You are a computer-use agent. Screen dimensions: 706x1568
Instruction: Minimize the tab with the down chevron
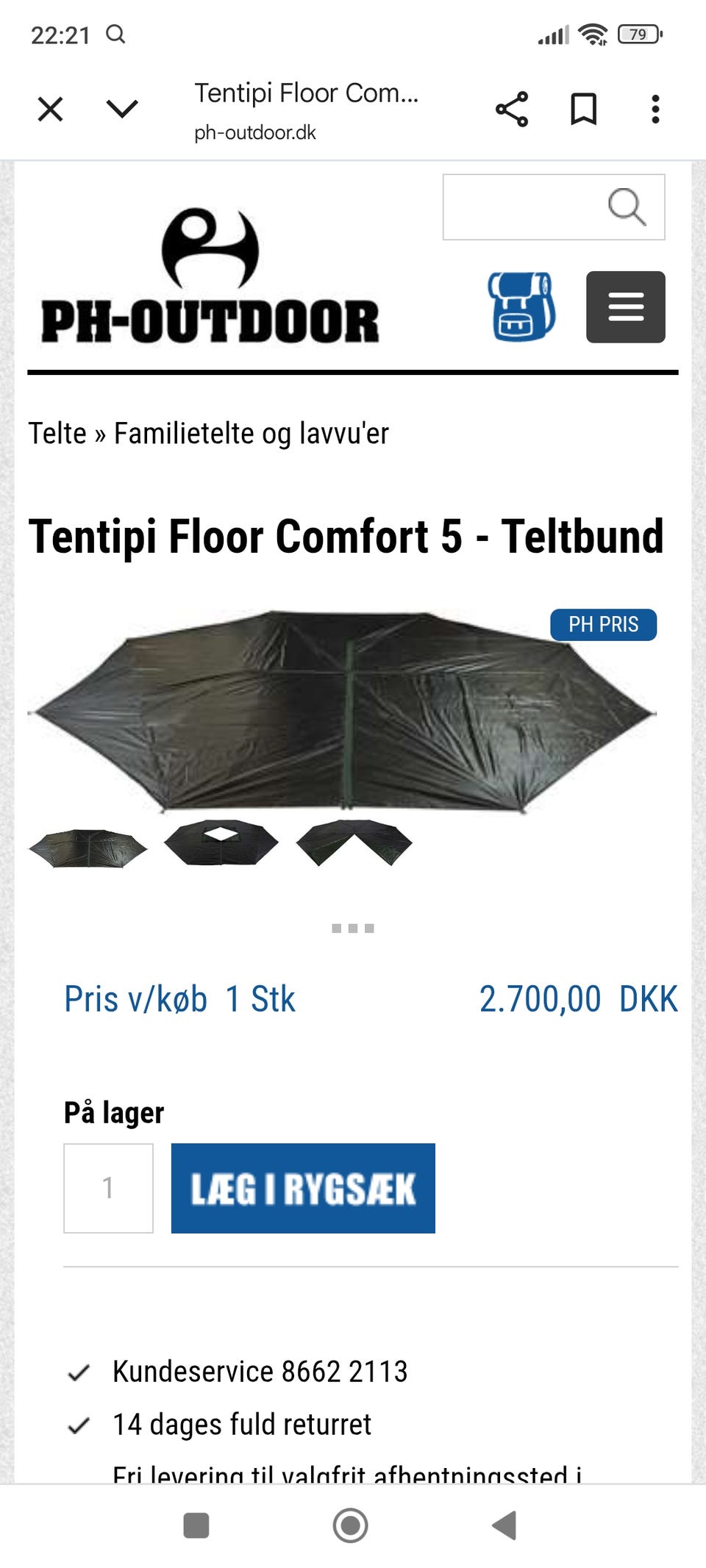(x=122, y=110)
